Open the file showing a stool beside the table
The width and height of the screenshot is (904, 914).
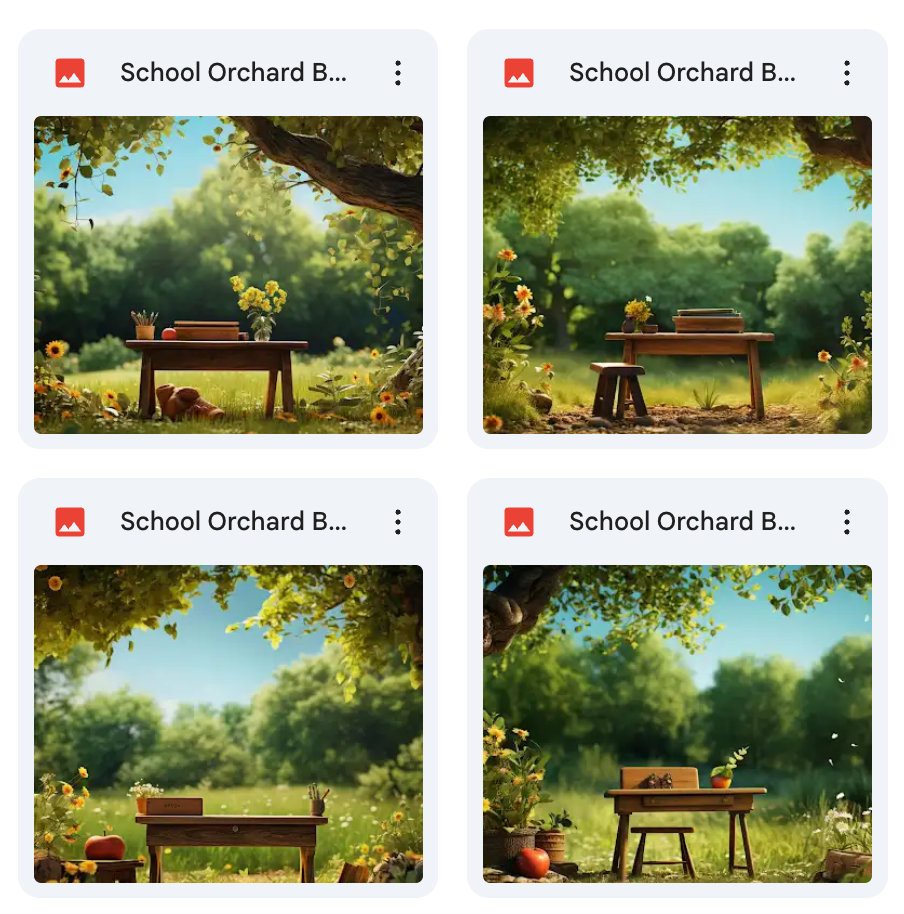click(677, 274)
